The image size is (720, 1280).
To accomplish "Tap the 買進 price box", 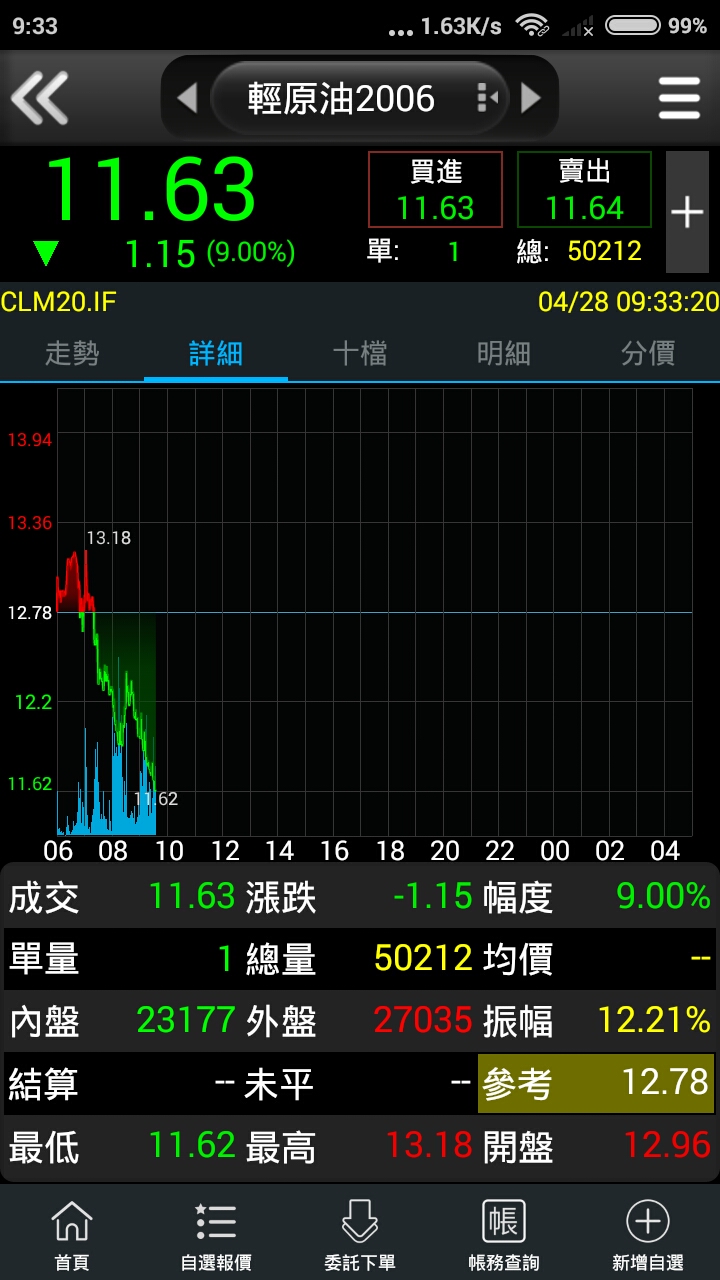I will (x=436, y=190).
